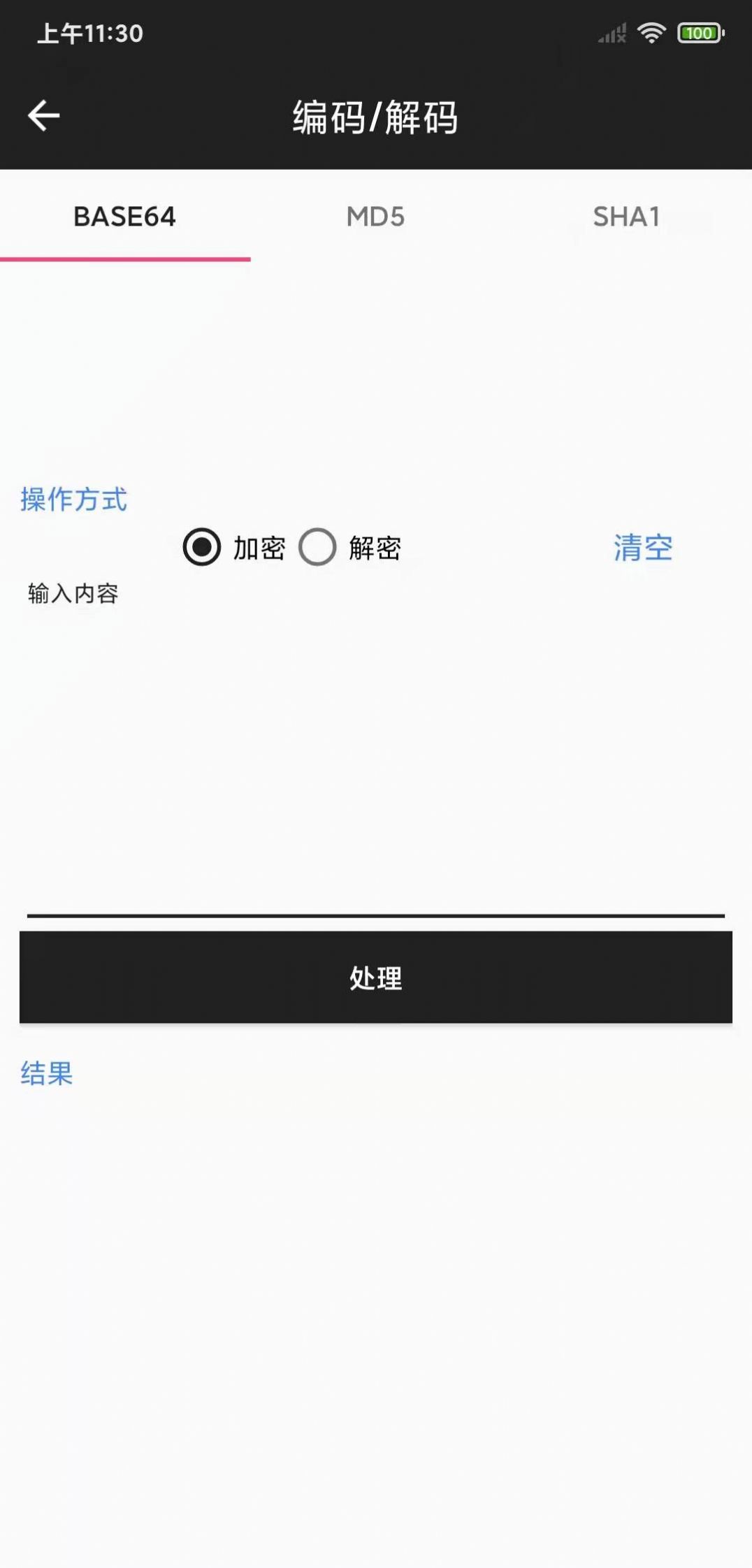Click the back arrow to exit 编码/解码
The width and height of the screenshot is (752, 1568).
coord(43,115)
